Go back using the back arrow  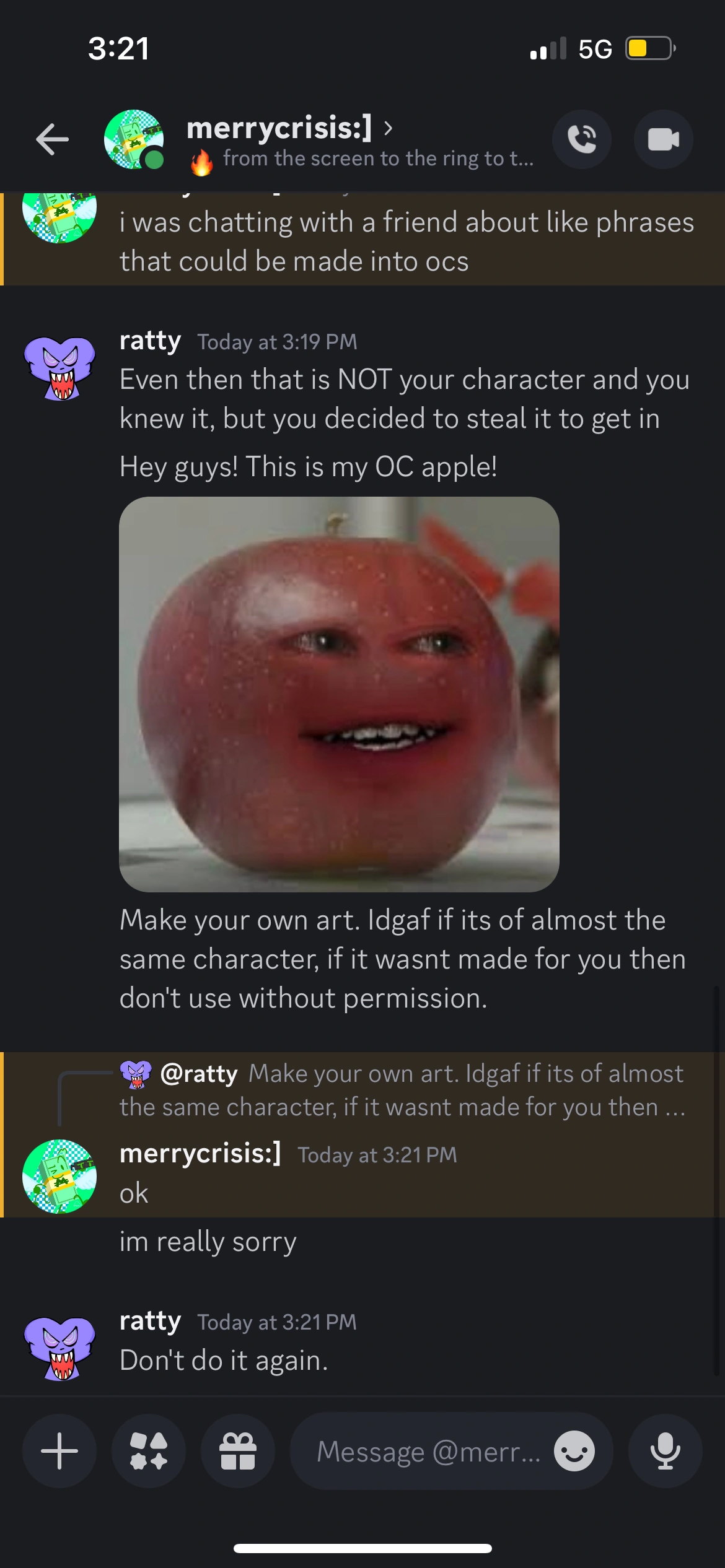tap(53, 139)
